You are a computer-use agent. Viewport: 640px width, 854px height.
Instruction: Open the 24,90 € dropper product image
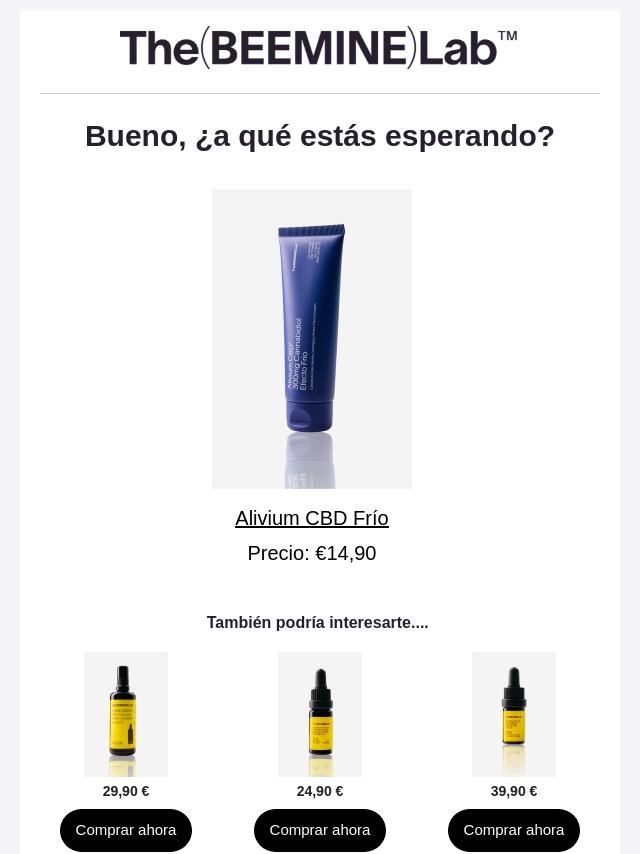[320, 714]
